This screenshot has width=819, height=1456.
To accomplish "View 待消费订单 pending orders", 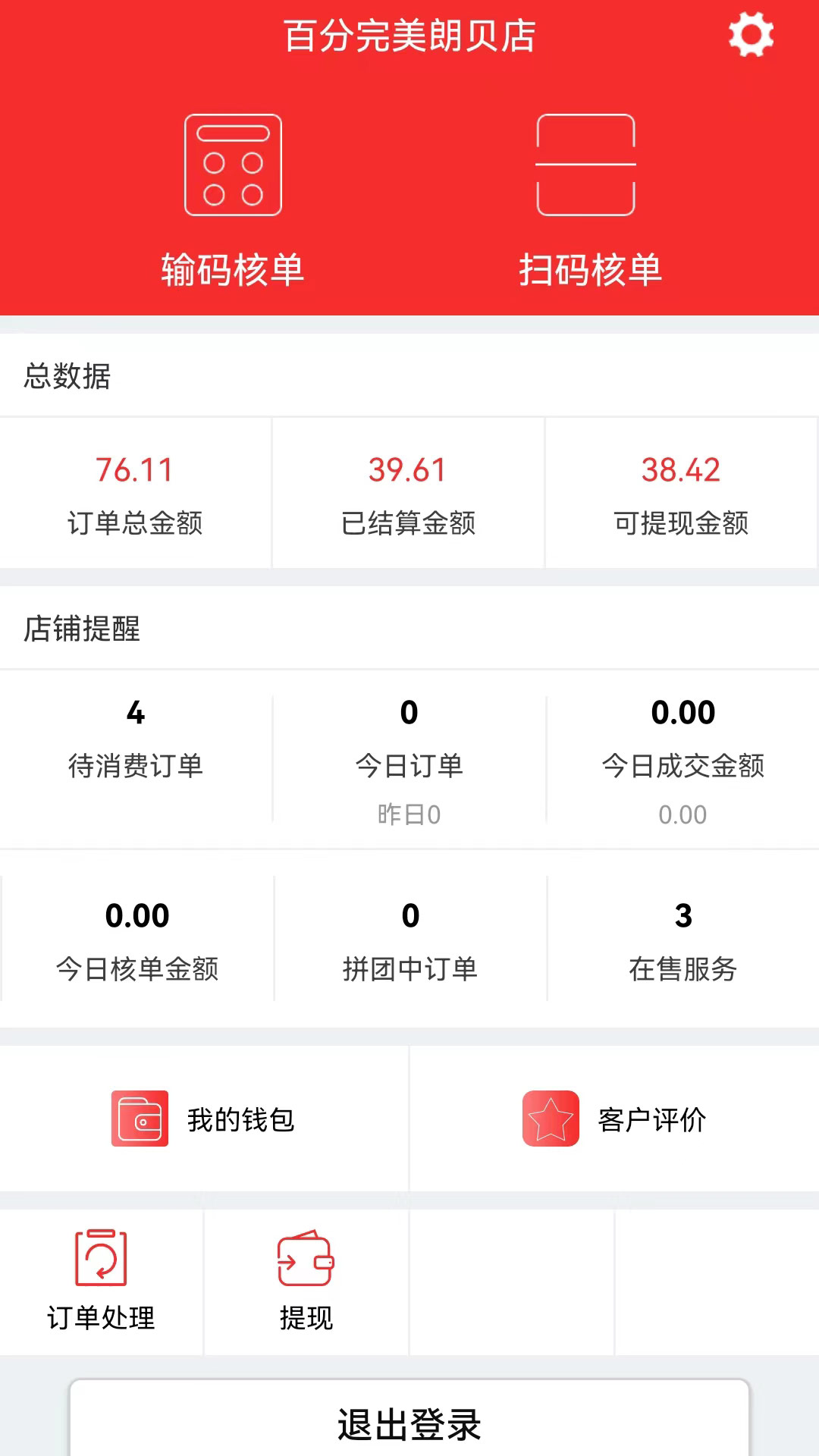I will pos(136,739).
